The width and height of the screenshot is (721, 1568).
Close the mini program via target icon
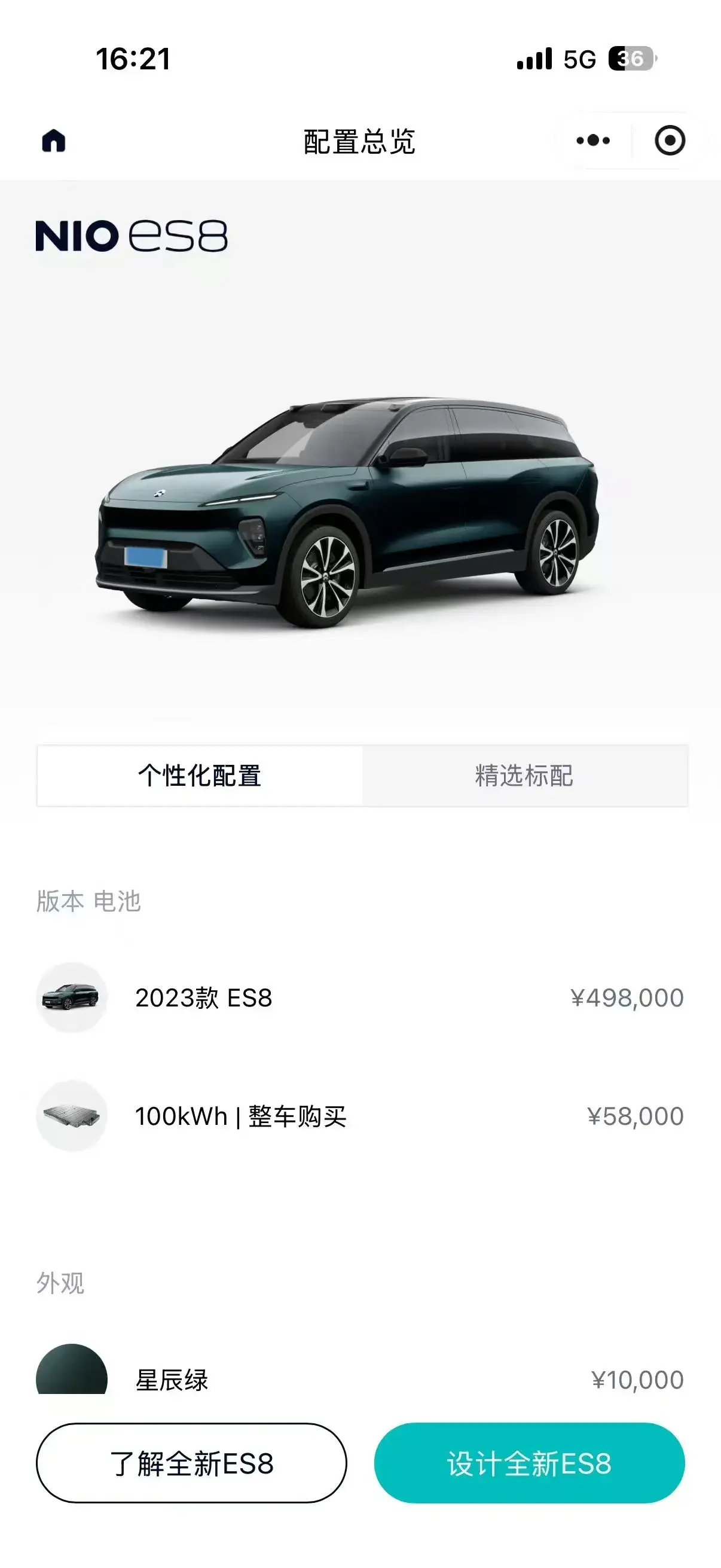point(670,141)
